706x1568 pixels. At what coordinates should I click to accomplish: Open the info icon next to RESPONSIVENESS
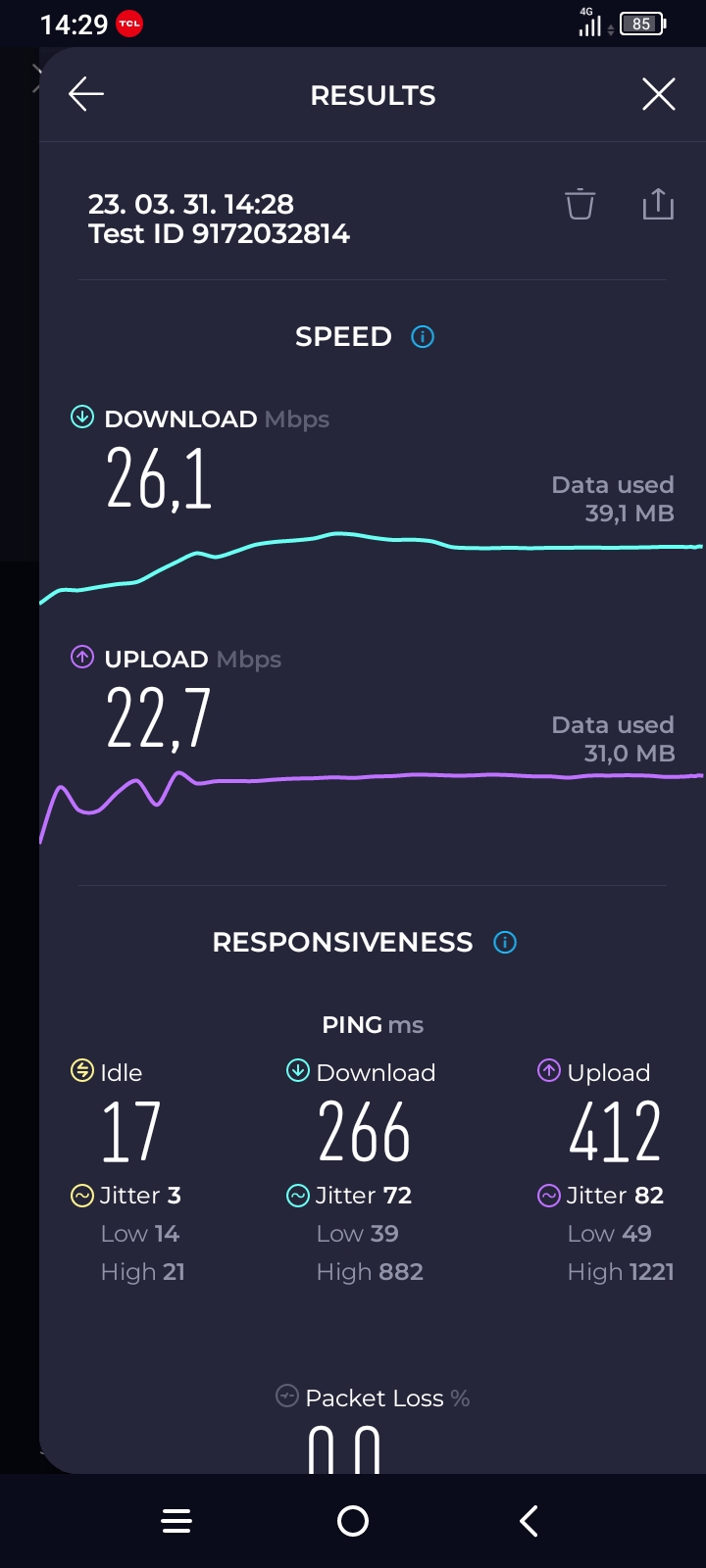(505, 943)
